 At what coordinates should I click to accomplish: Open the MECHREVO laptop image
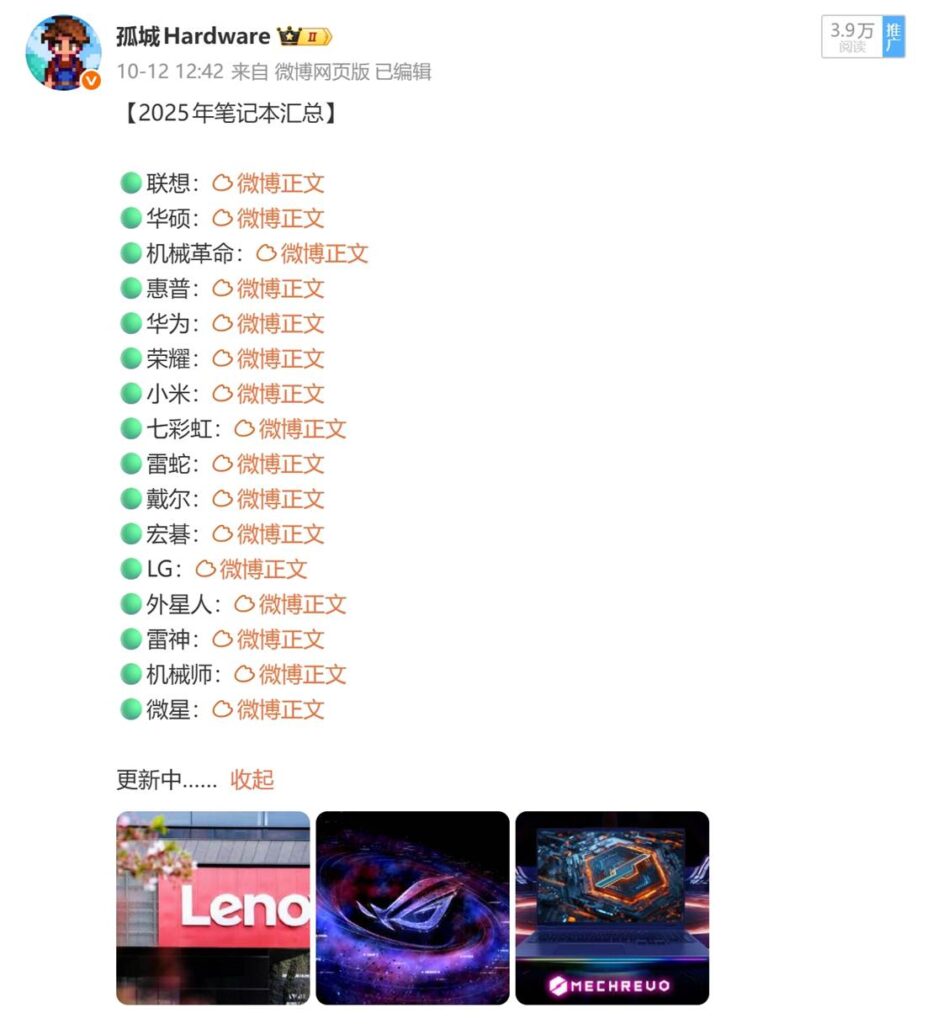click(611, 908)
